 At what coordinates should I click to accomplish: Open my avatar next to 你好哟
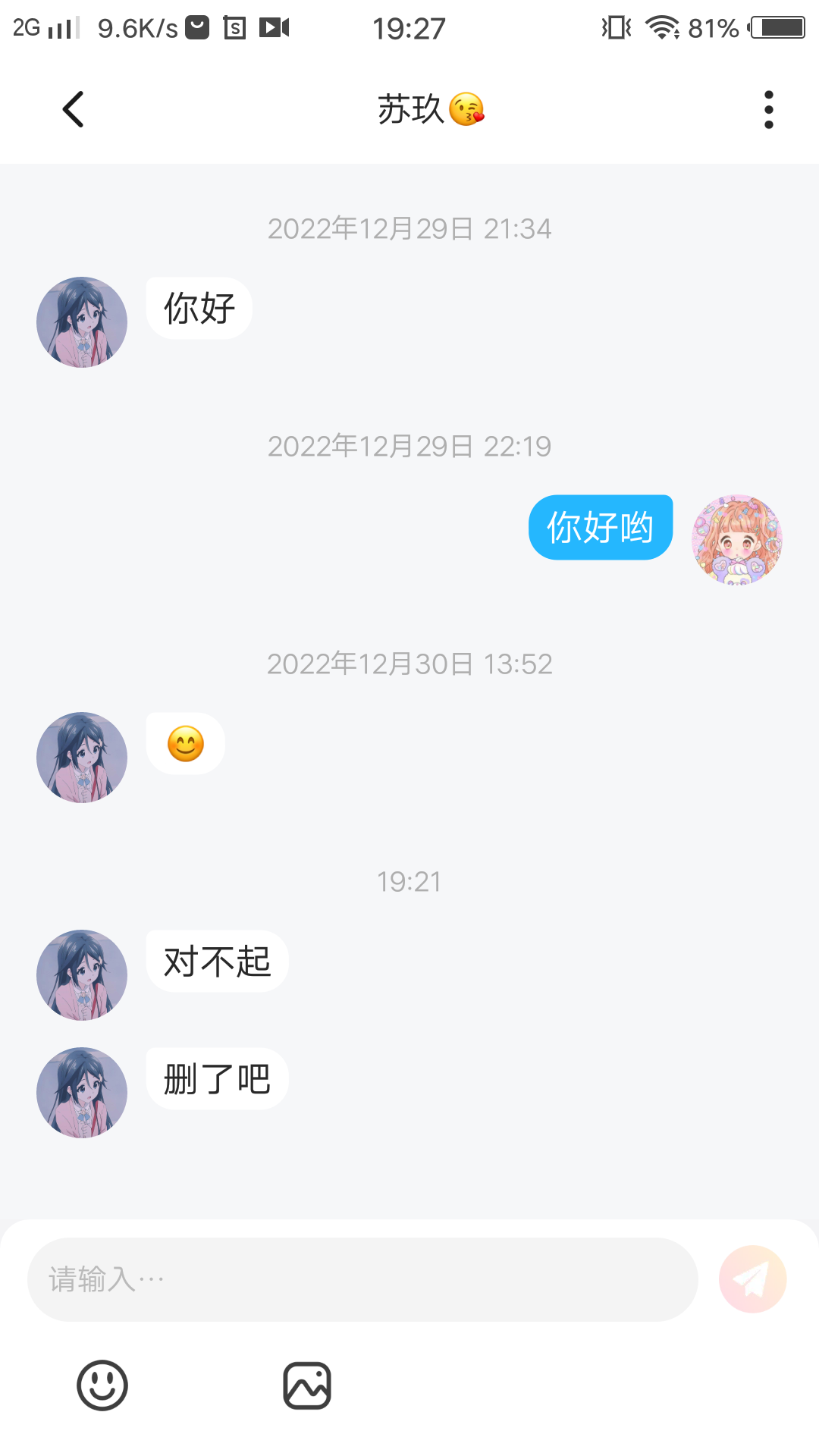coord(736,540)
